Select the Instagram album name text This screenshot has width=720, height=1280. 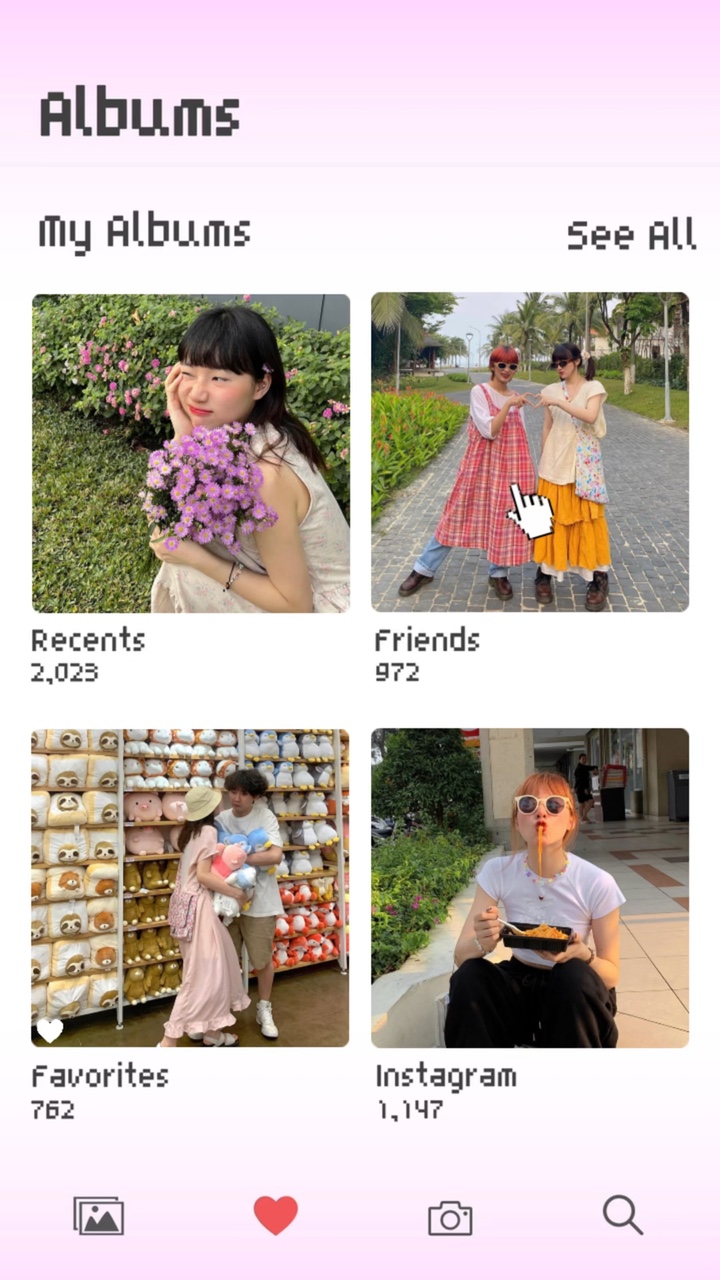[x=445, y=1076]
